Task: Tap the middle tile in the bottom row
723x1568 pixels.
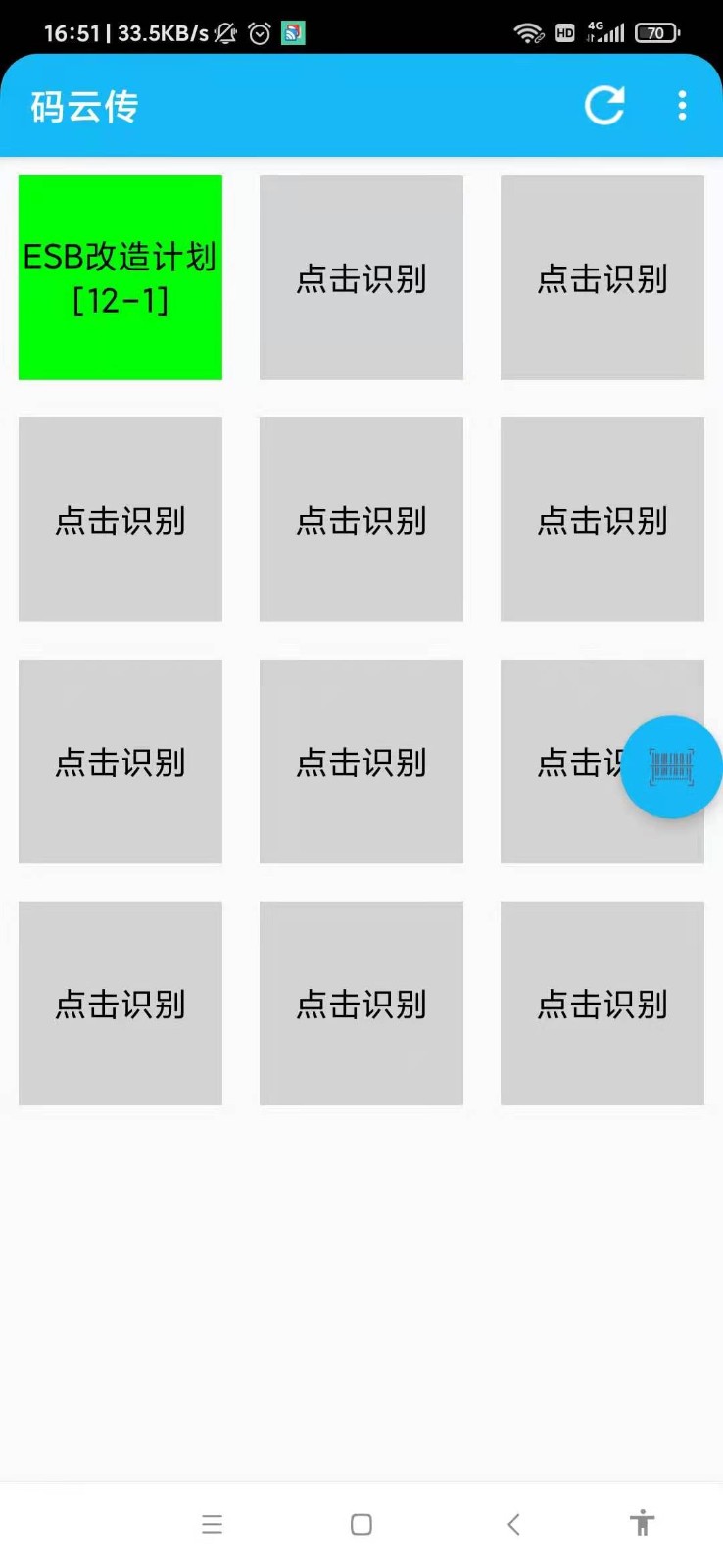Action: pyautogui.click(x=361, y=1004)
